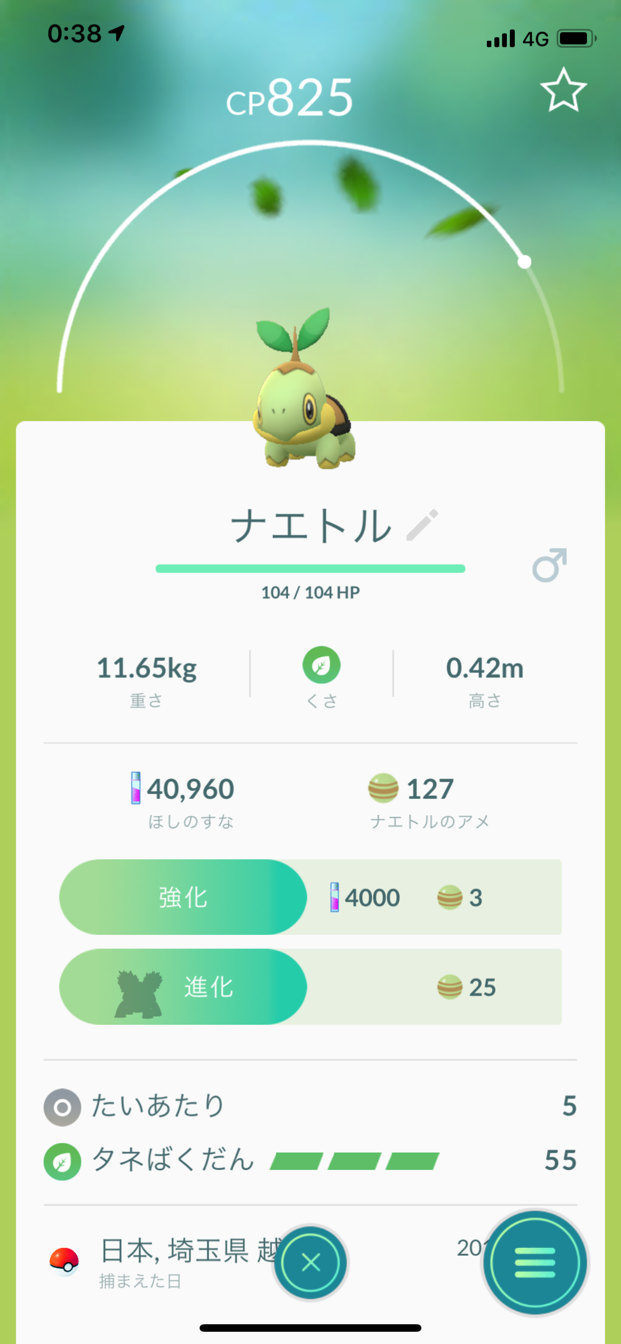View the たいあたり fast move

158,1106
